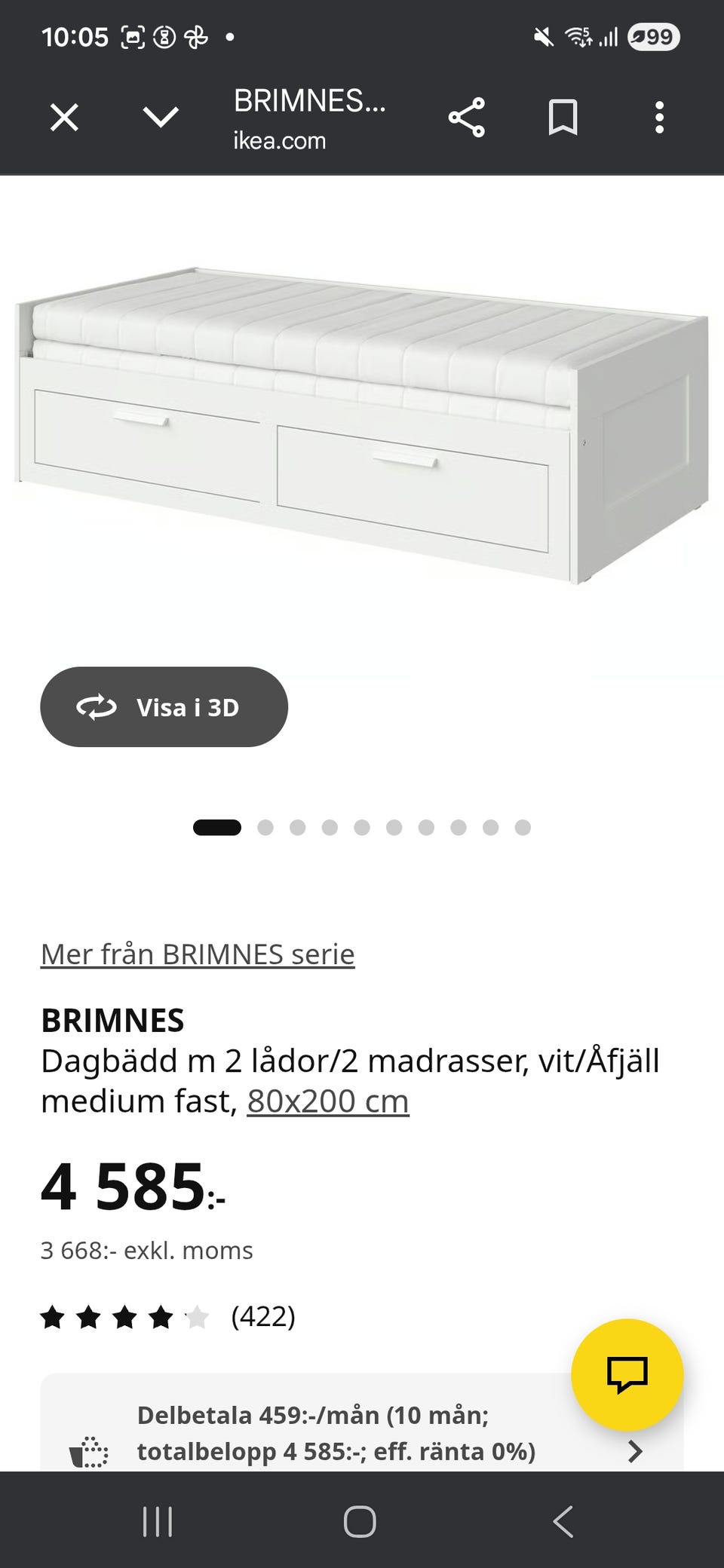Tap the BRIMNES daybed product image

pyautogui.click(x=362, y=422)
